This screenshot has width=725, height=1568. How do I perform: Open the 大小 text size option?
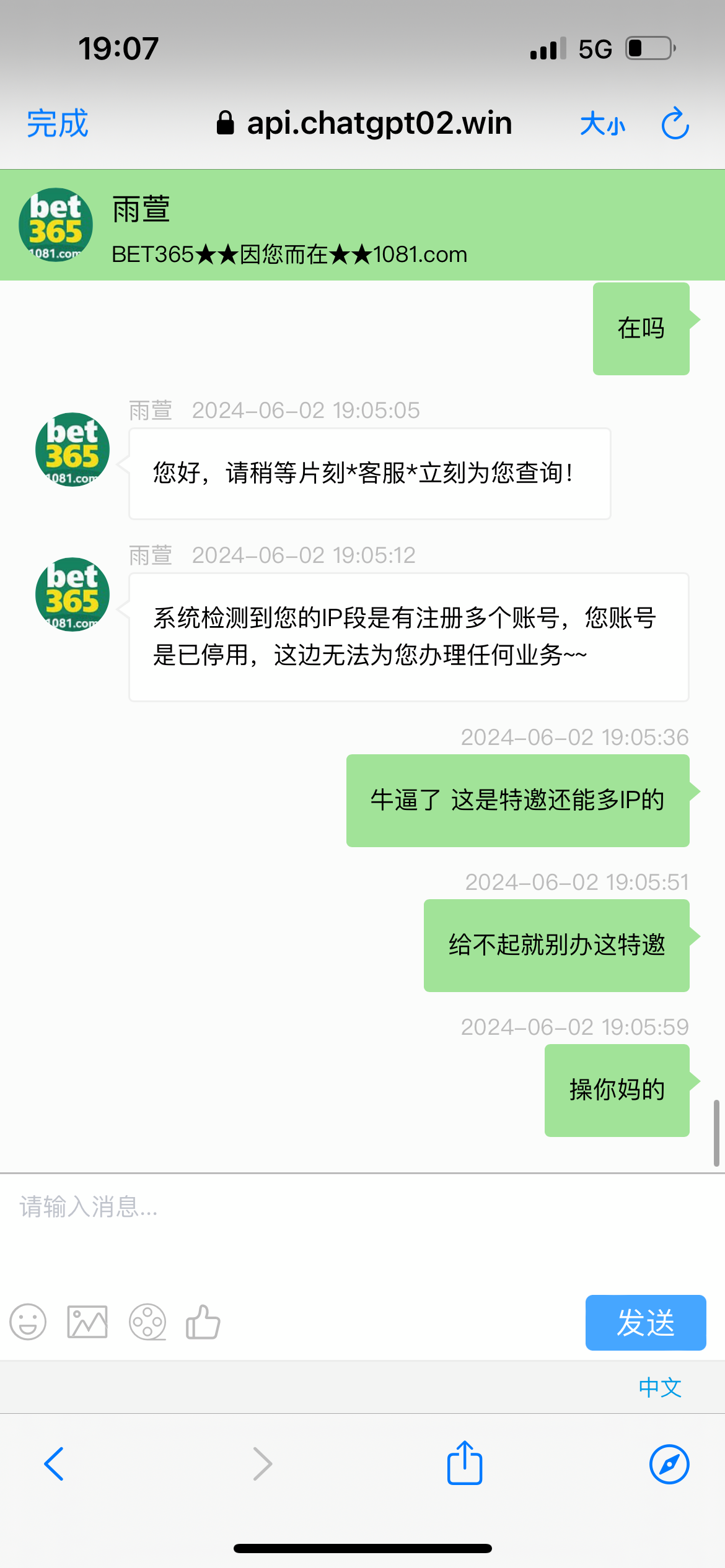pyautogui.click(x=602, y=124)
